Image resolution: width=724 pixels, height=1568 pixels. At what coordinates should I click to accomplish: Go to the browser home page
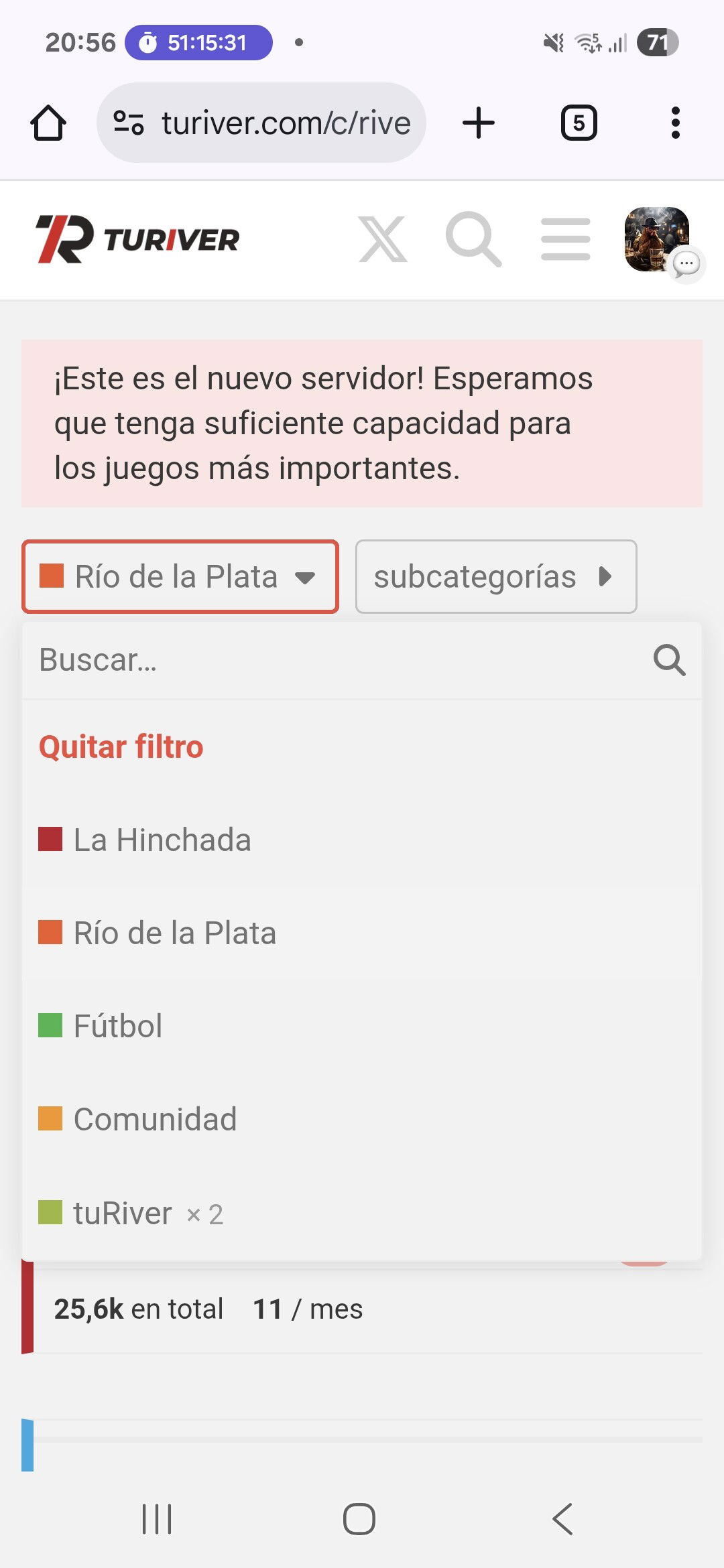[48, 123]
